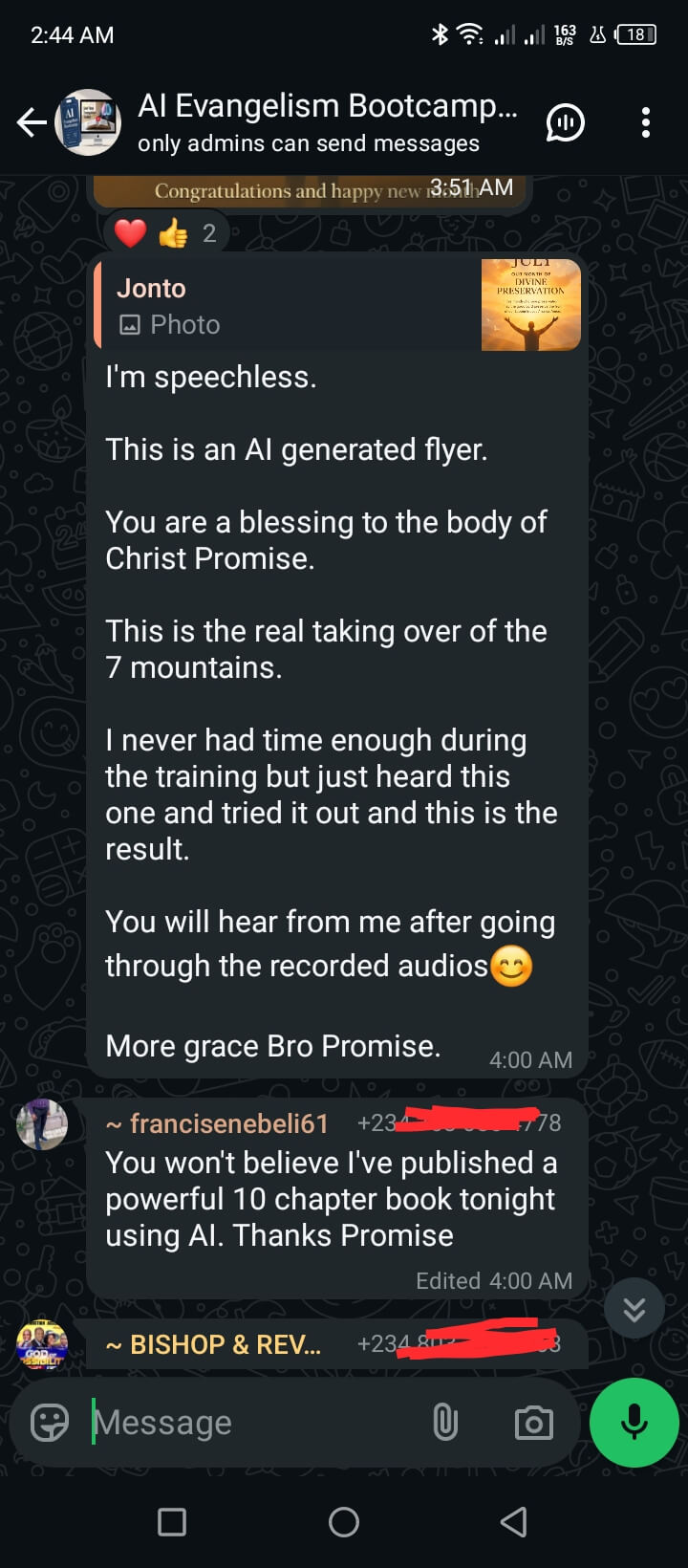Open Jonto's flyer photo thumbnail
Viewport: 688px width, 1568px height.
coord(531,304)
